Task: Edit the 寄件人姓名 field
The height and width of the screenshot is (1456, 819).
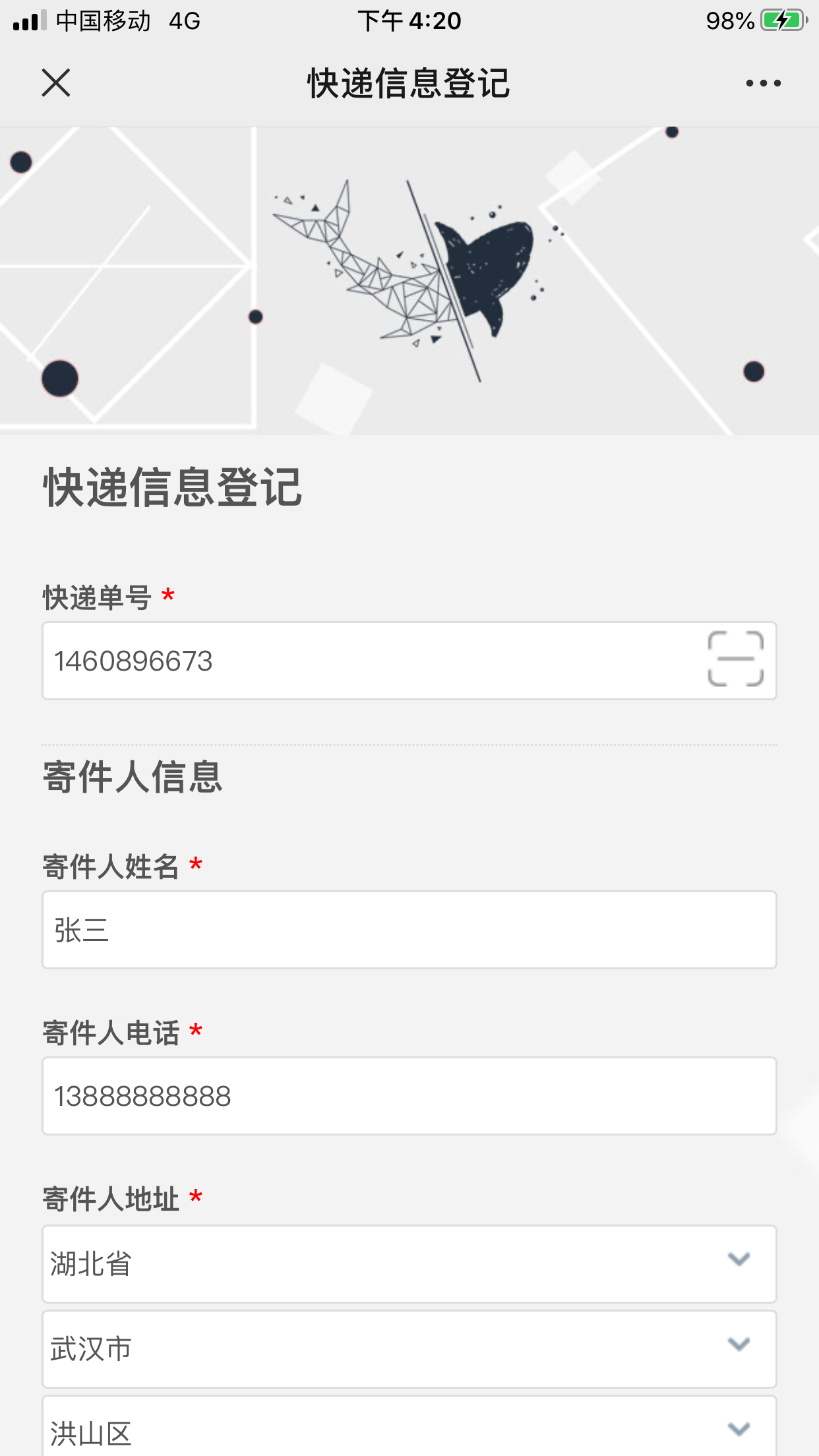Action: [409, 930]
